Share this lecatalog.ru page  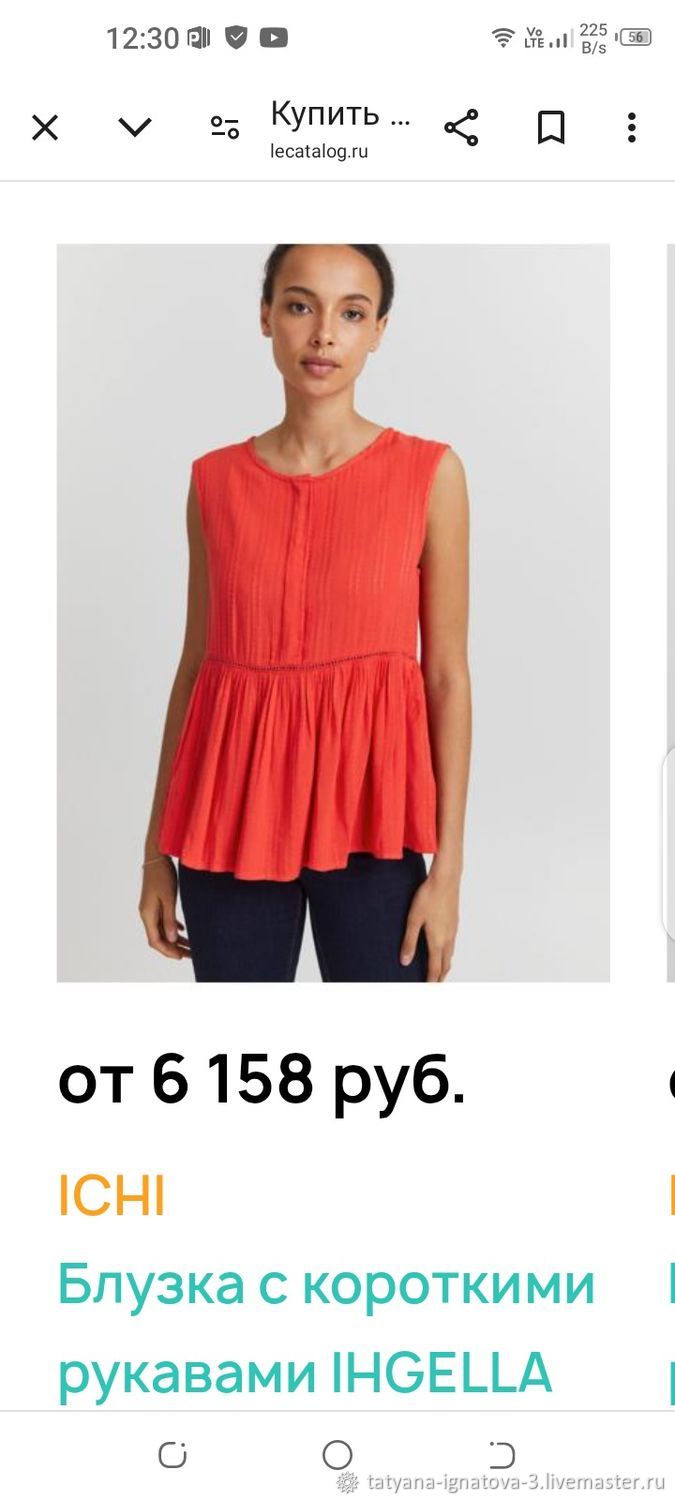pos(461,128)
